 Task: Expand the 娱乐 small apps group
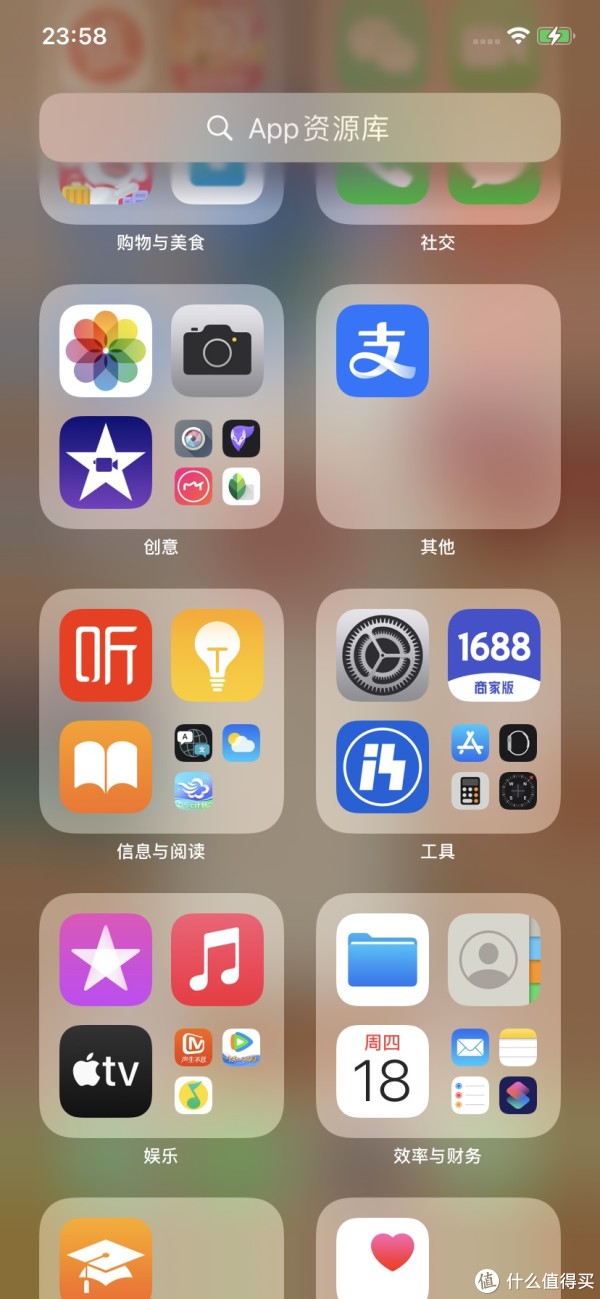[217, 1071]
